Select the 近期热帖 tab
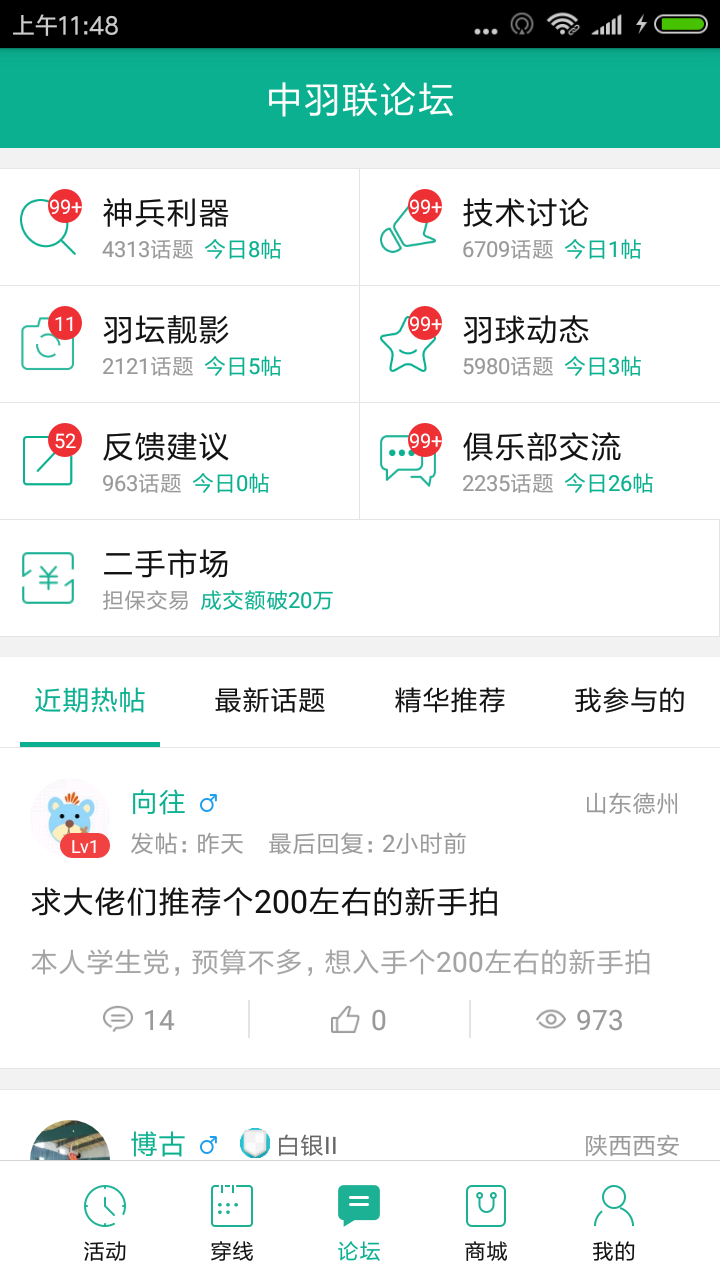The image size is (720, 1280). point(90,701)
